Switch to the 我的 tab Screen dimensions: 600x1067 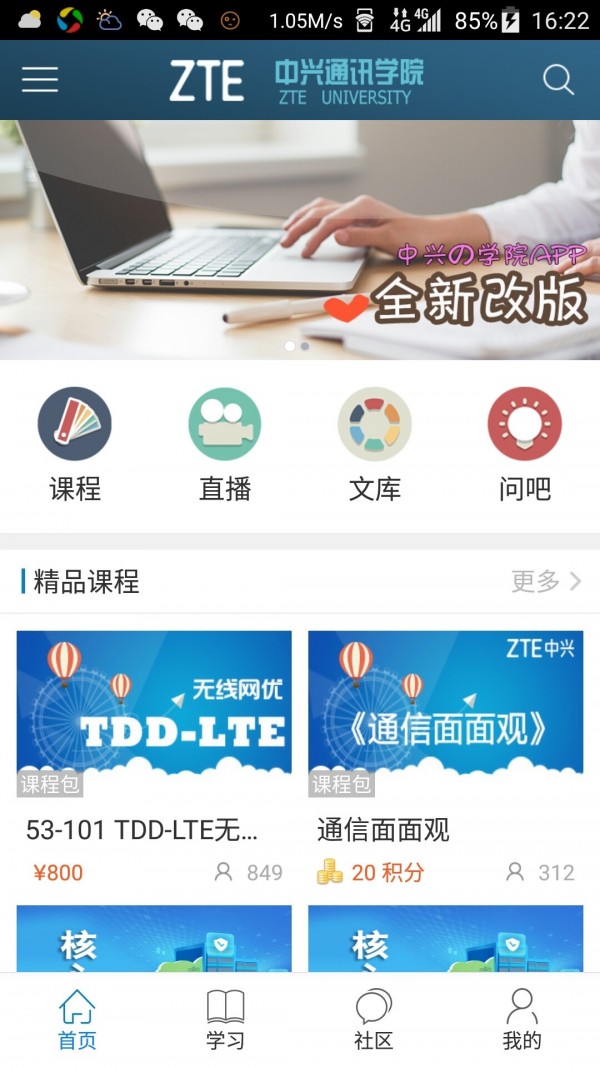tap(521, 1019)
